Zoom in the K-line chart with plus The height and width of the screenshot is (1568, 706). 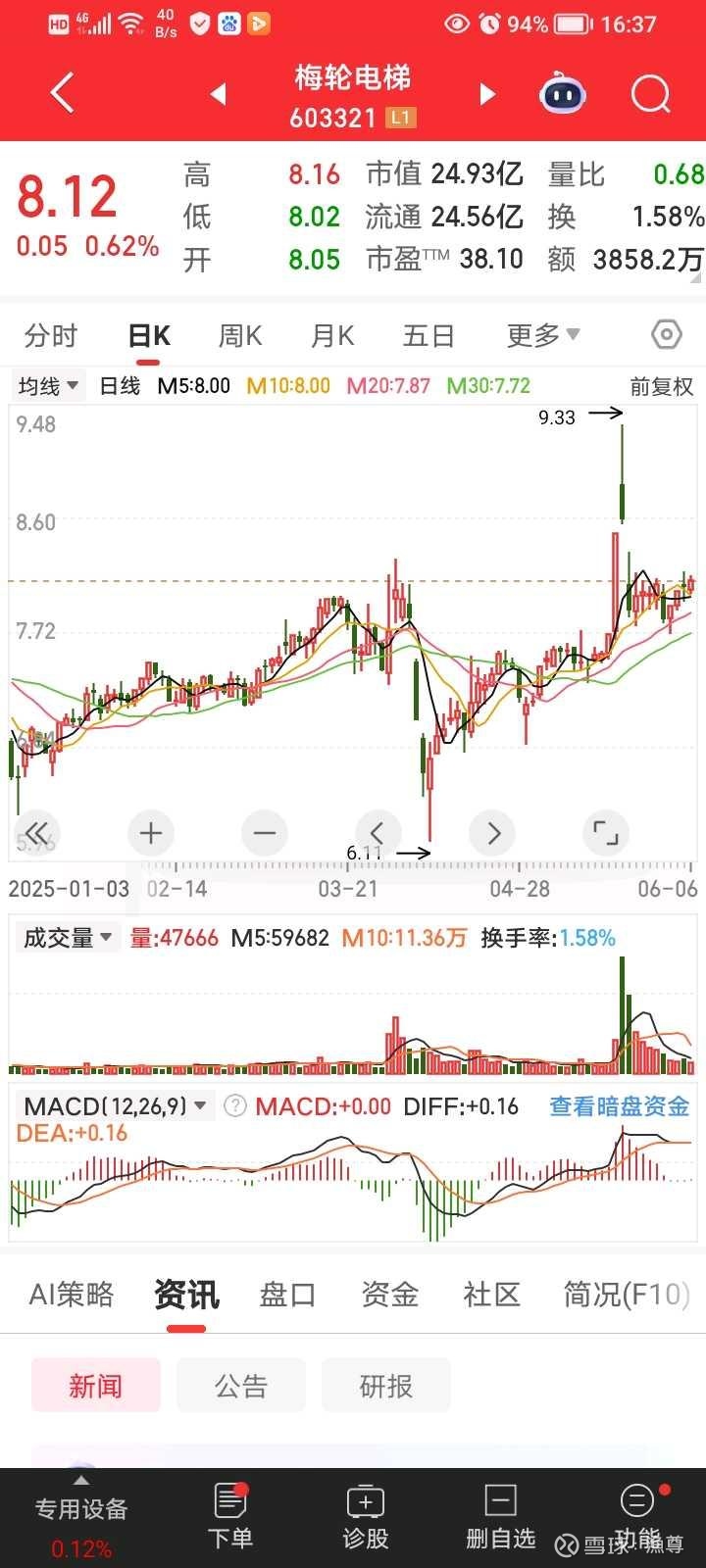151,834
